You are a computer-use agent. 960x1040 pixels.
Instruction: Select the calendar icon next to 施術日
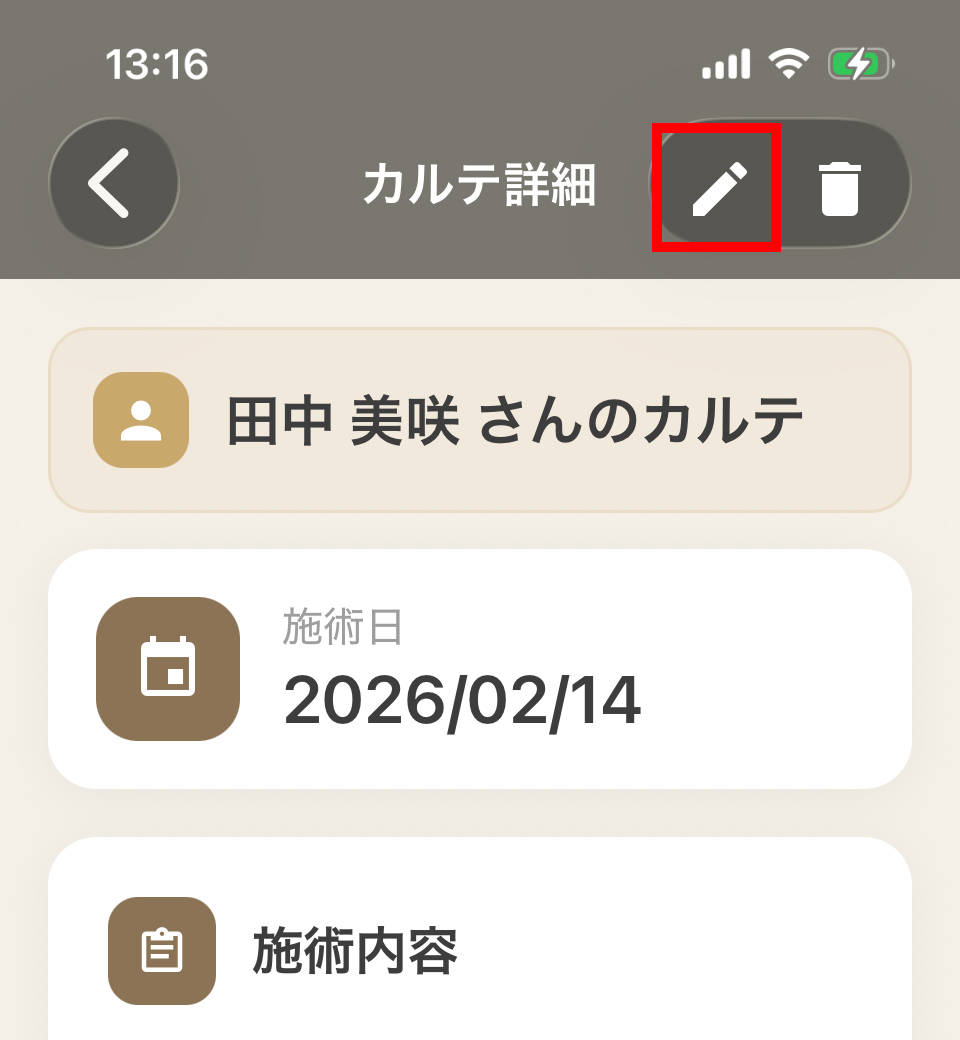(x=166, y=670)
